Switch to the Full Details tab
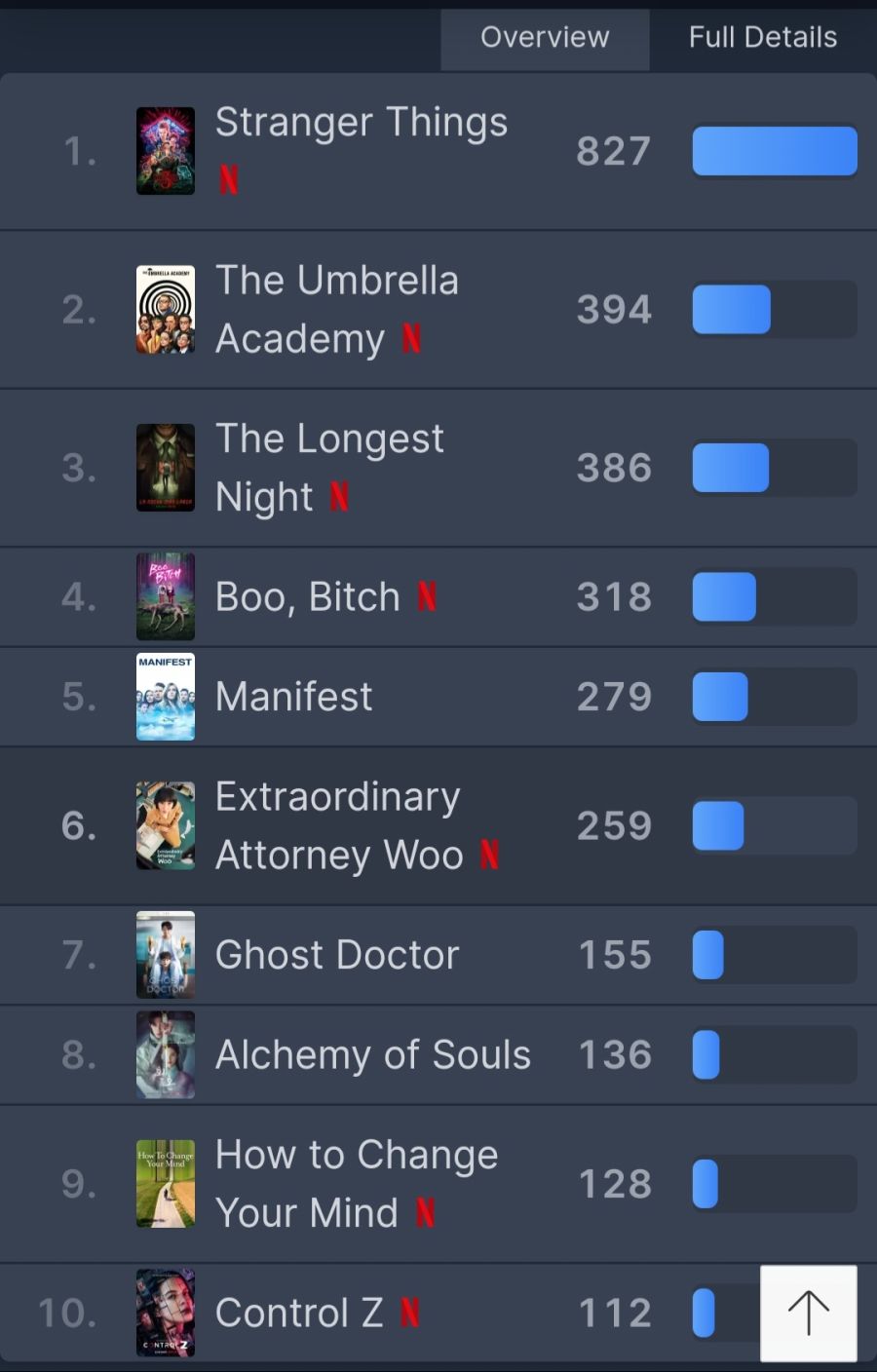 [762, 38]
